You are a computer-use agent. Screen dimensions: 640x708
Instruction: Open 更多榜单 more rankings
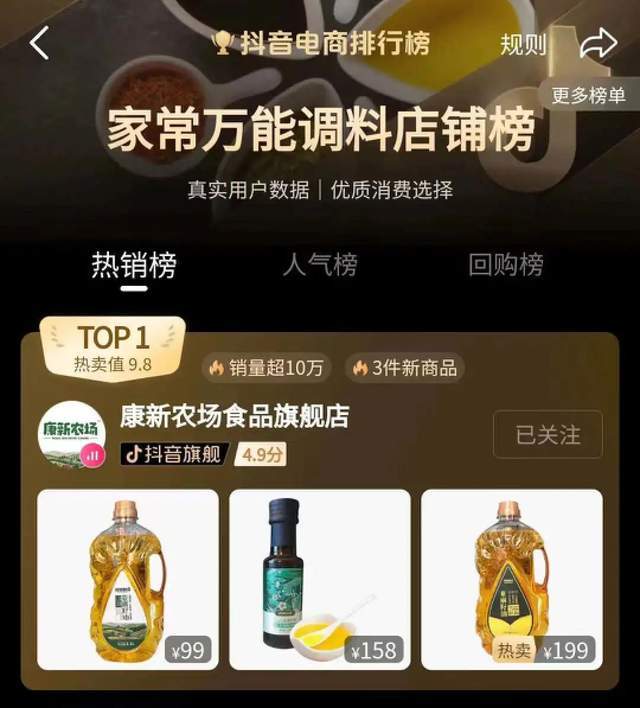tap(589, 96)
